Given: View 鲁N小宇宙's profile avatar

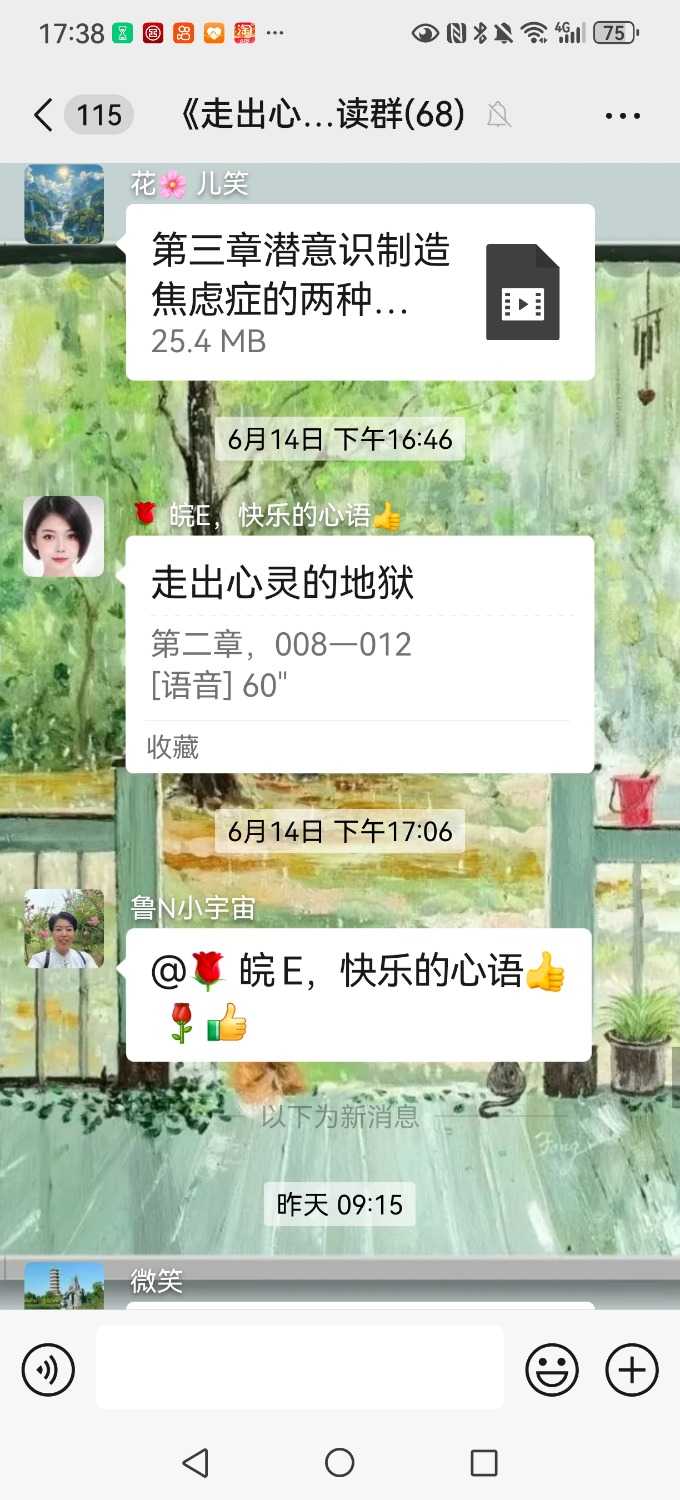Looking at the screenshot, I should tap(64, 929).
